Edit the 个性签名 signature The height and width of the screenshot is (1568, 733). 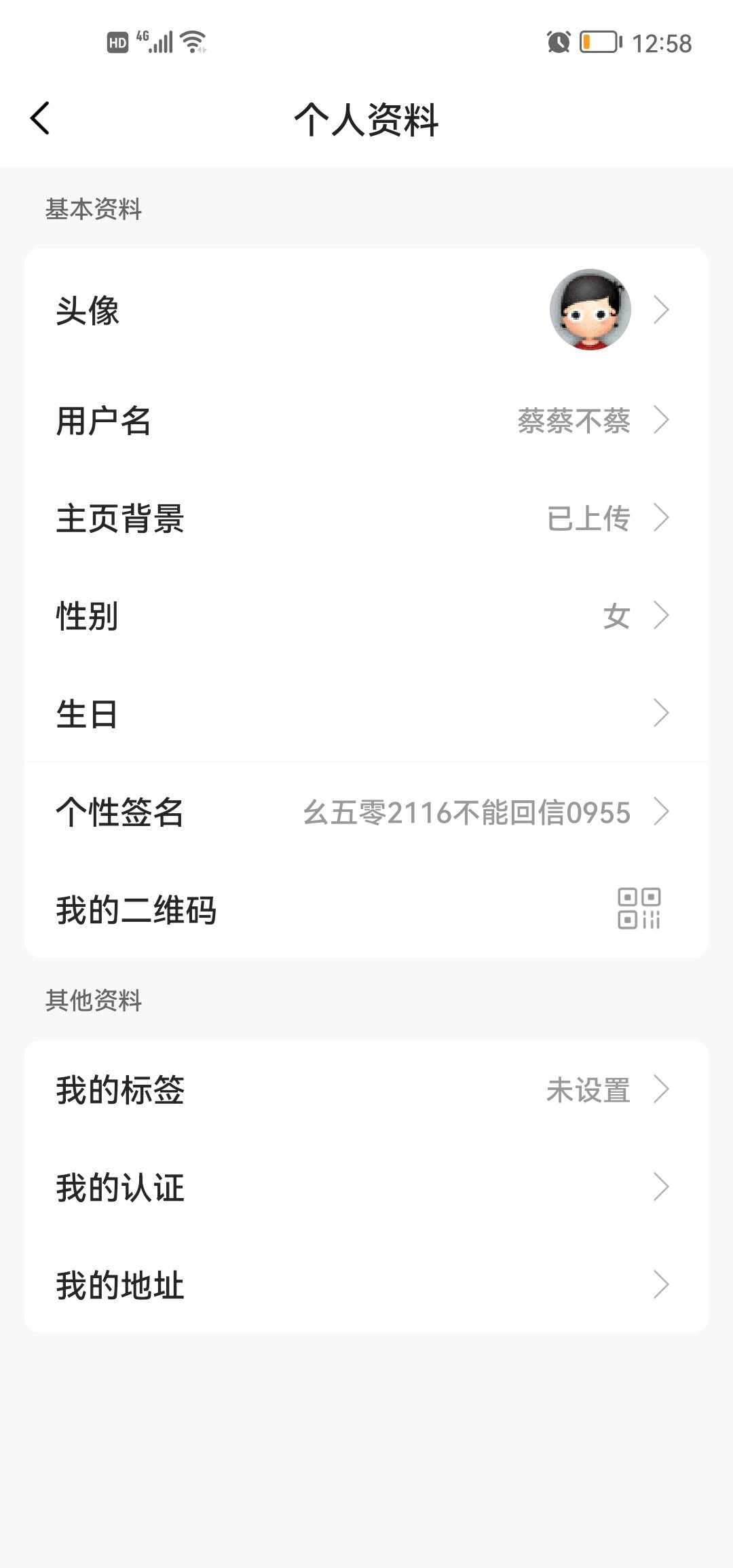(x=366, y=812)
